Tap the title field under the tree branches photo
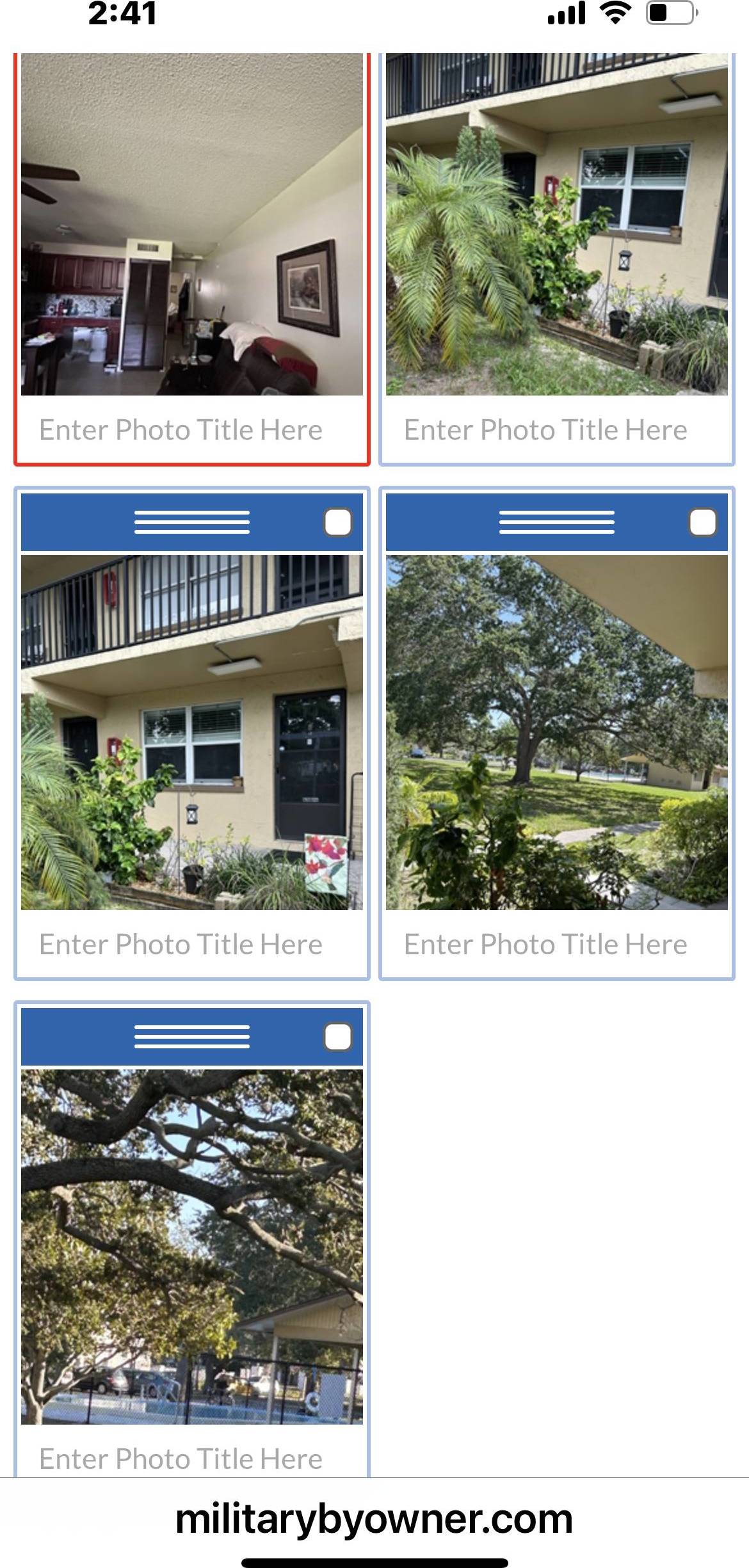The width and height of the screenshot is (749, 1568). tap(181, 1459)
